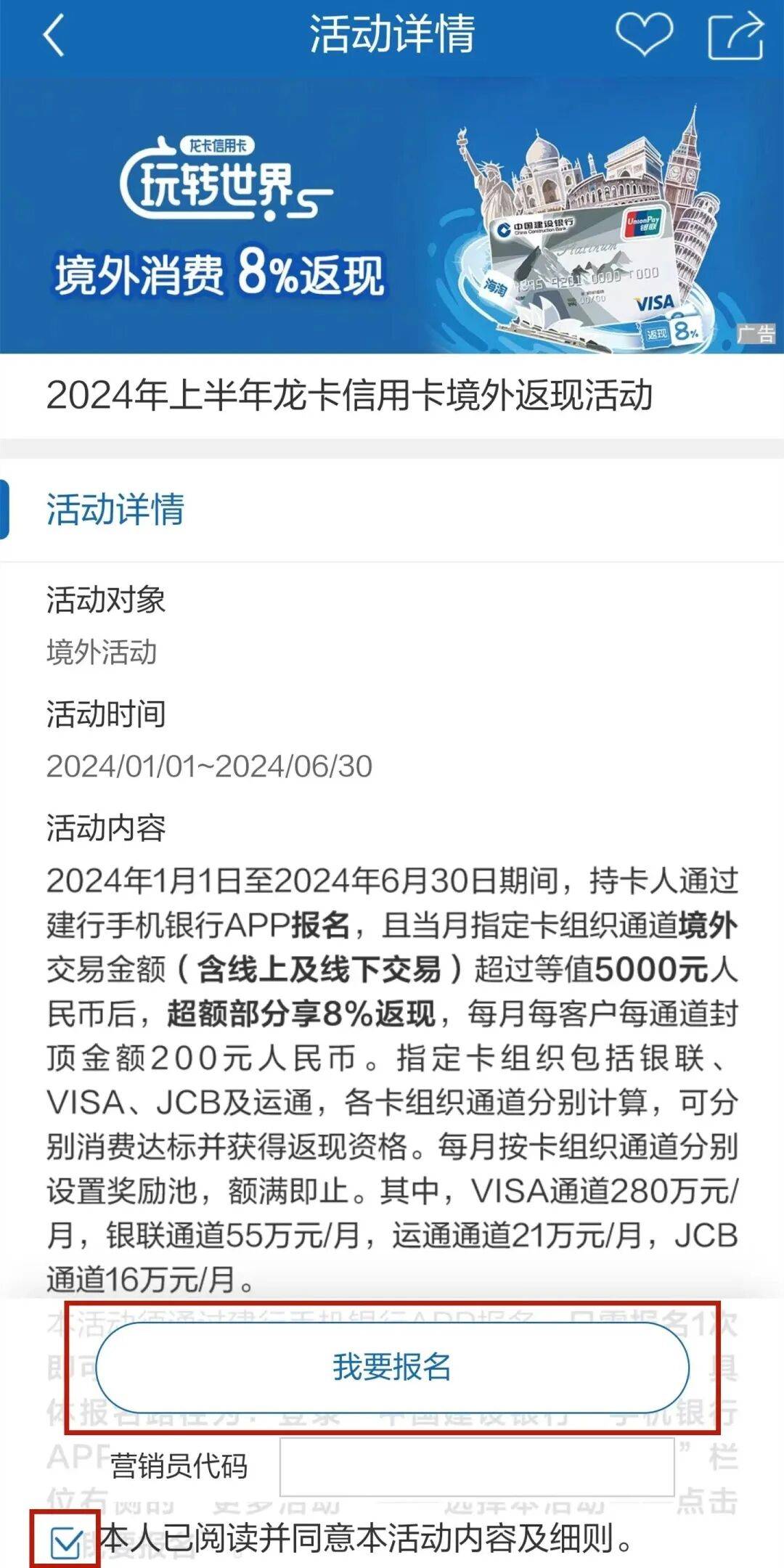Tap the back arrow
The image size is (784, 1568).
[49, 35]
